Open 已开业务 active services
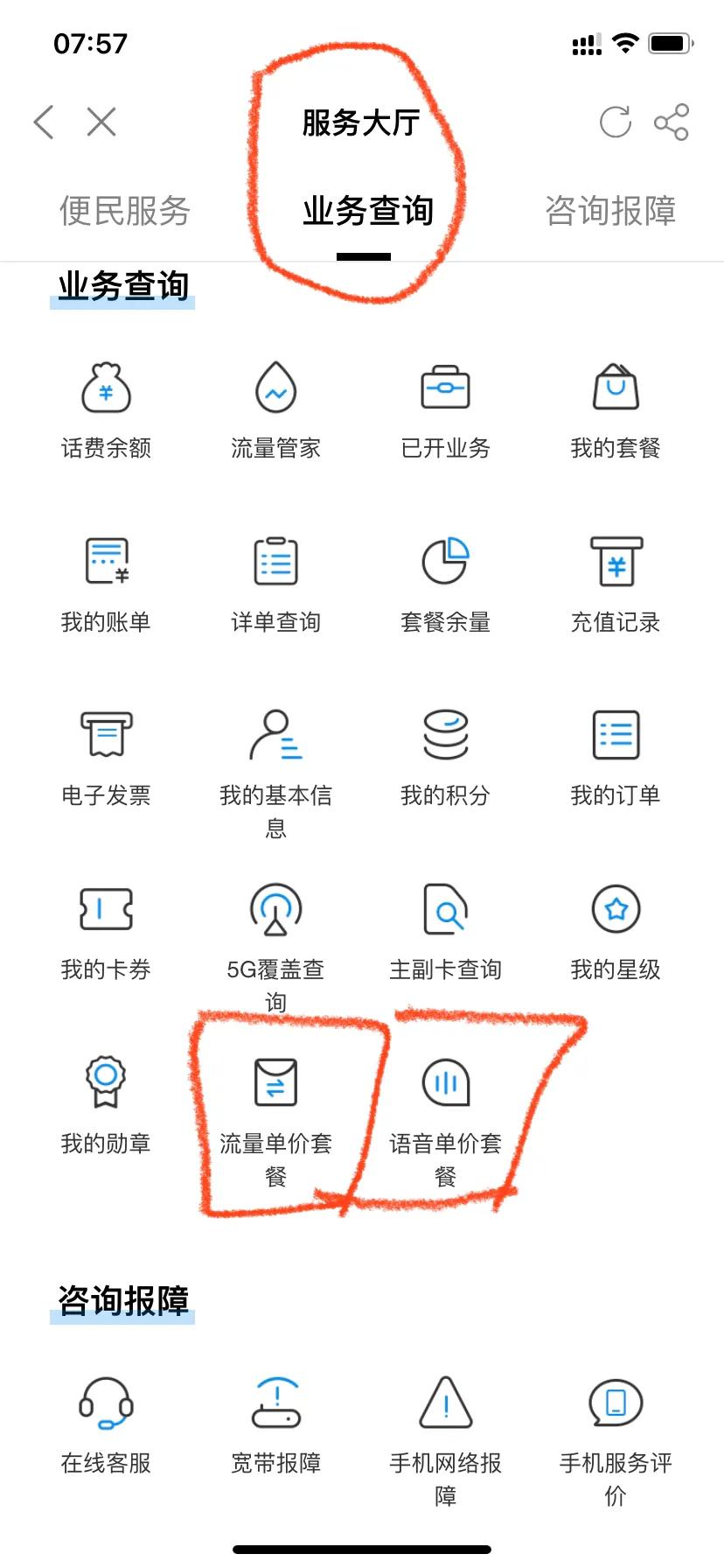The image size is (724, 1568). pyautogui.click(x=445, y=407)
